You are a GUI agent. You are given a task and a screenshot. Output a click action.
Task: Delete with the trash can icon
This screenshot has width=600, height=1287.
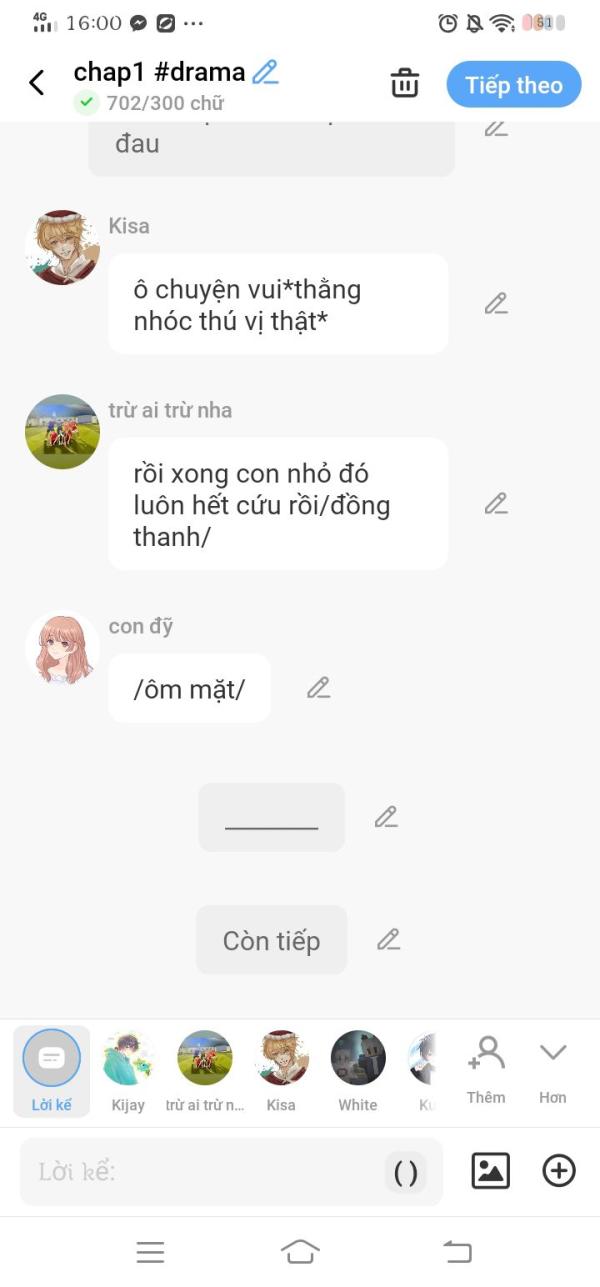point(405,83)
